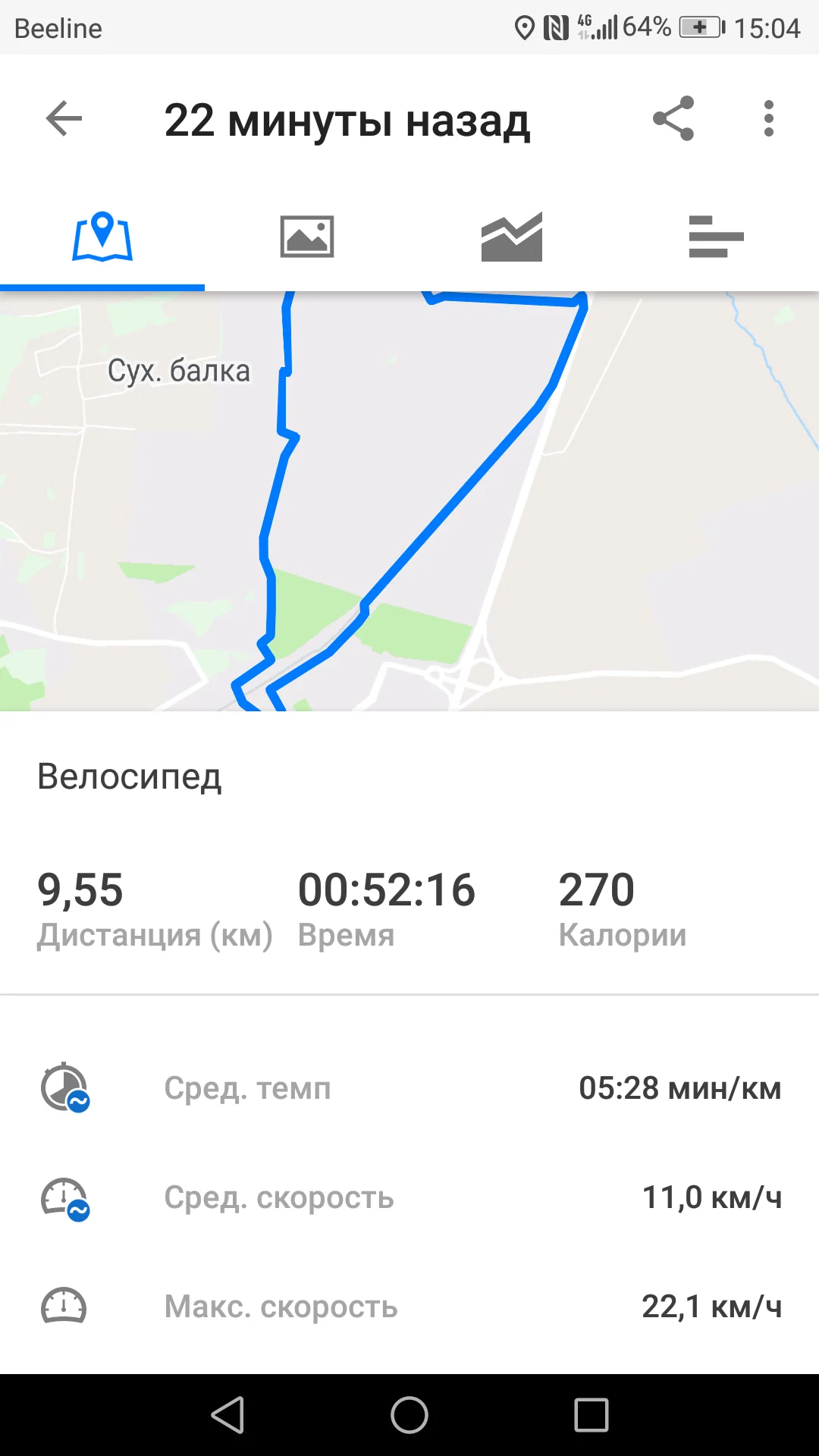The height and width of the screenshot is (1456, 819).
Task: Tap the back arrow next to title
Action: click(64, 118)
